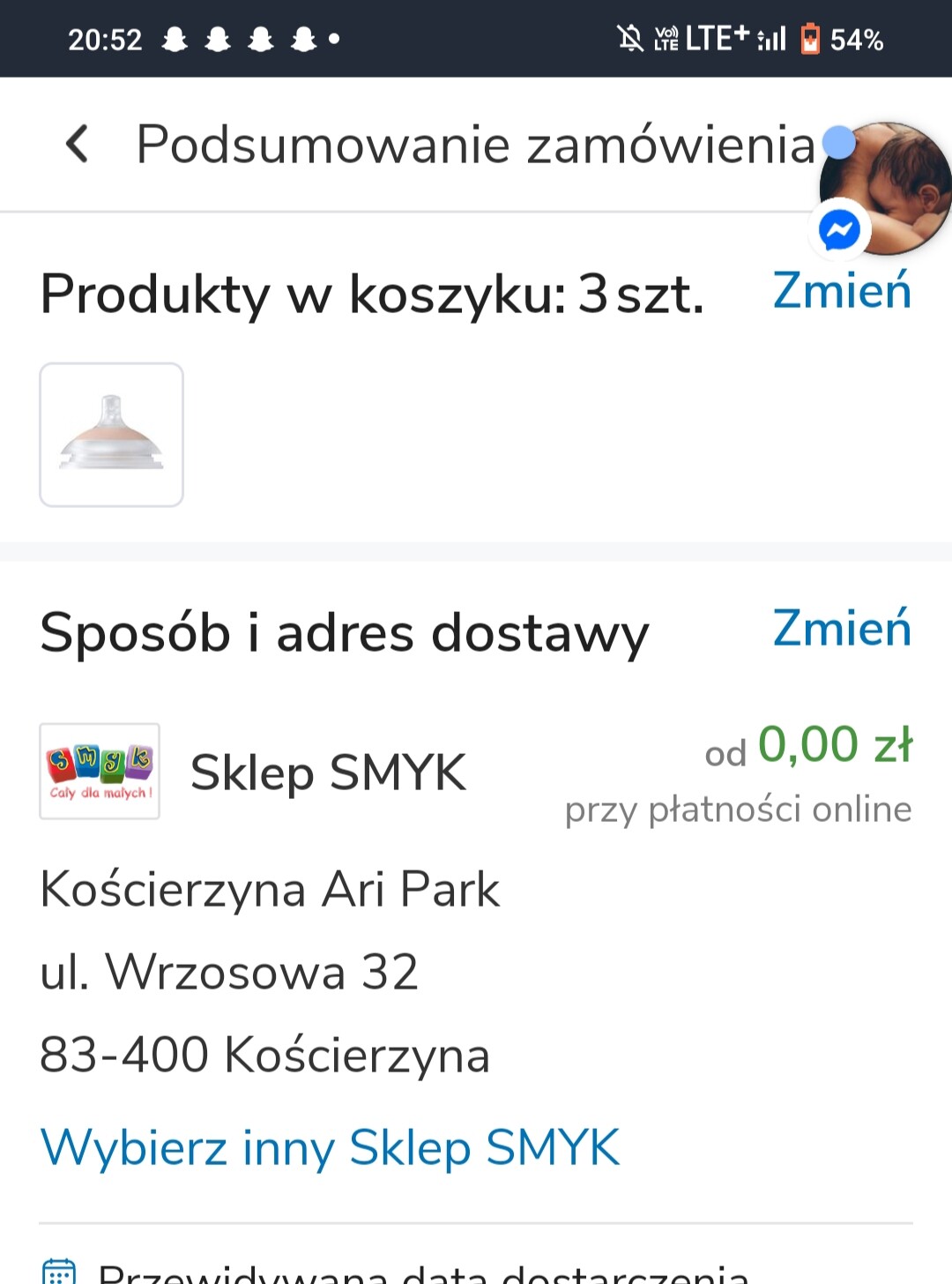Go back from order summary
952x1284 pixels.
(x=78, y=144)
